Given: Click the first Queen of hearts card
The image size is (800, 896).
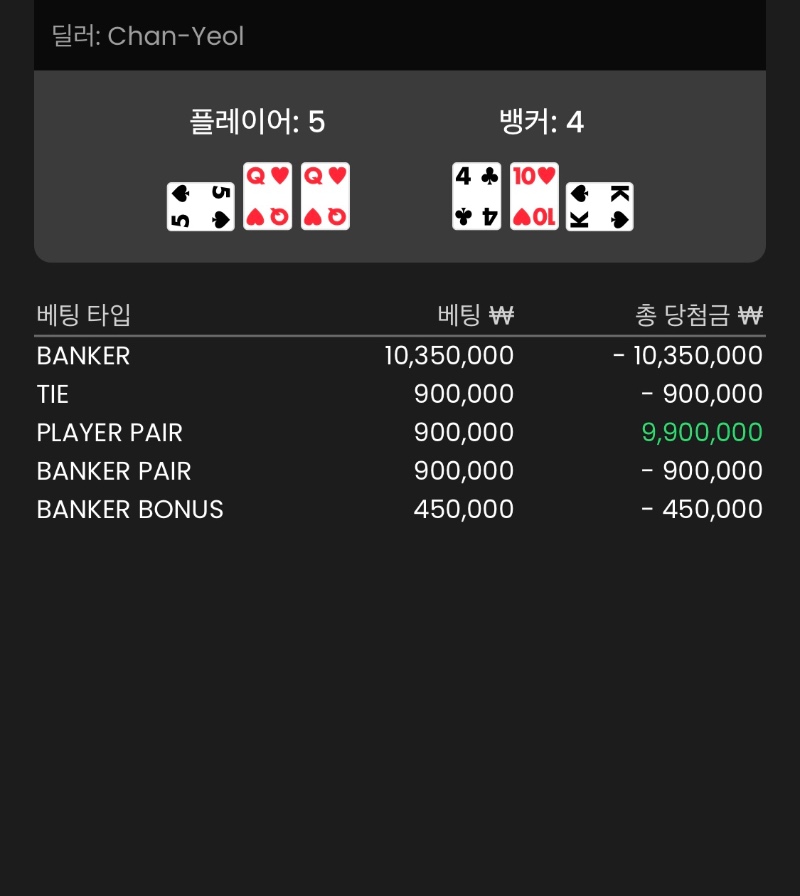Looking at the screenshot, I should (x=267, y=196).
